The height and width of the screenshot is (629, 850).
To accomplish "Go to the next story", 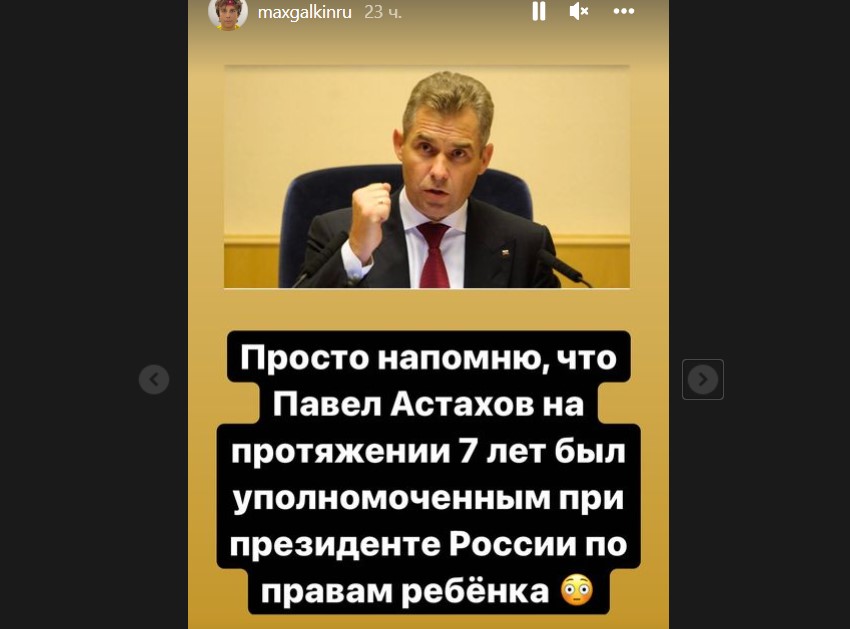I will (x=703, y=380).
